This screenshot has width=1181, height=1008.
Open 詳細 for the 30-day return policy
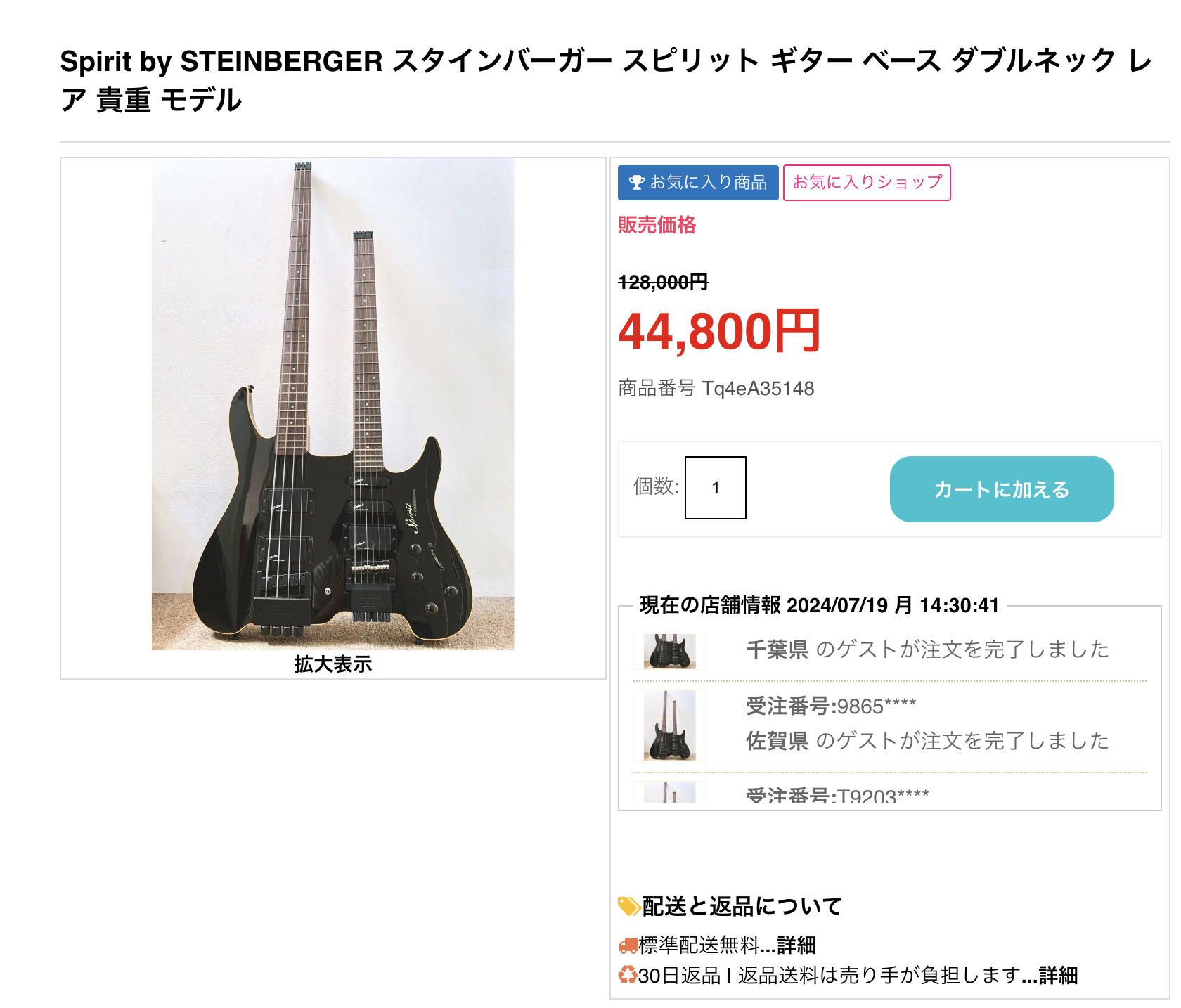(1058, 976)
